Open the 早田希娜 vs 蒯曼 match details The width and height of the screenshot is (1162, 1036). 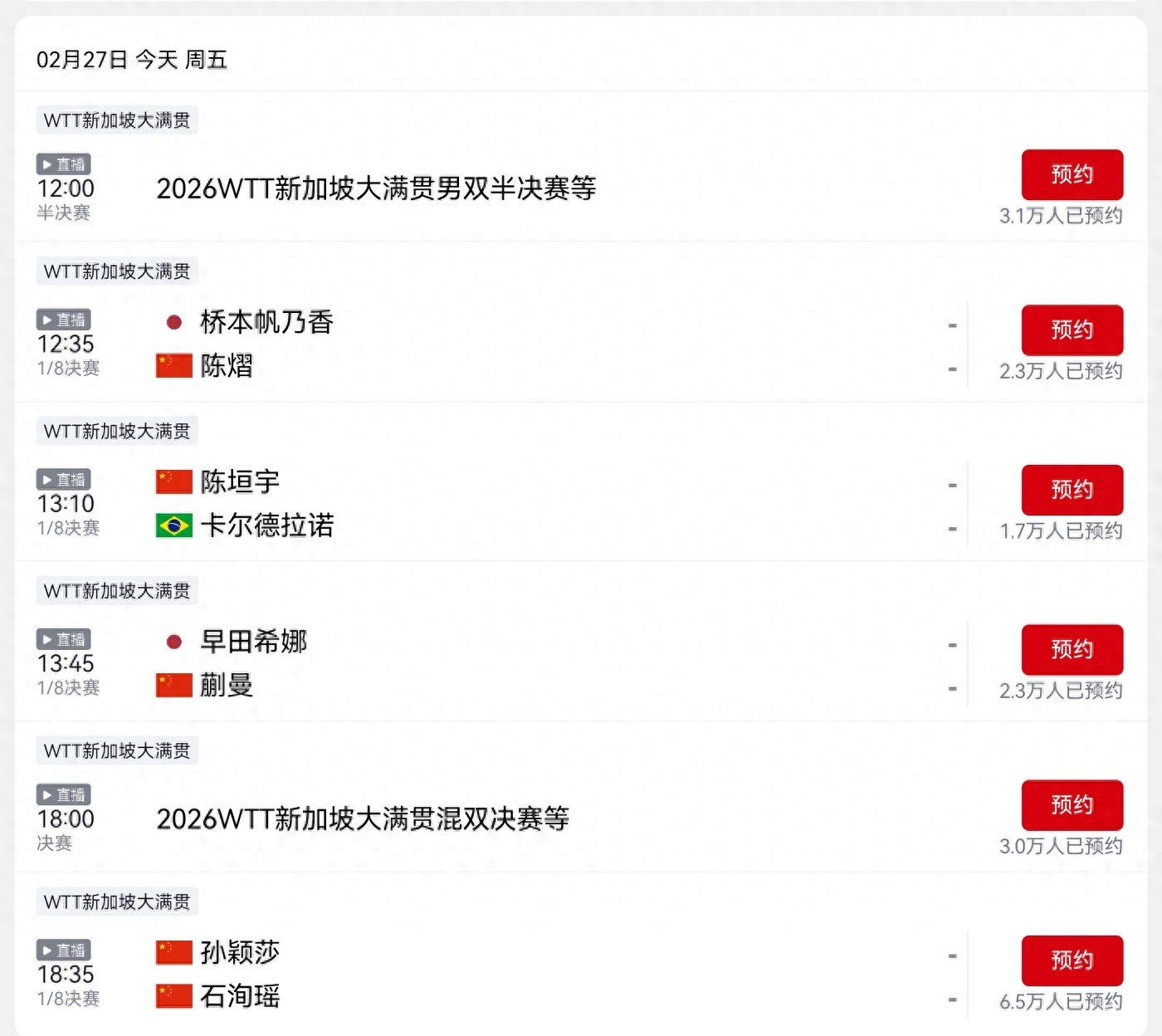point(498,663)
